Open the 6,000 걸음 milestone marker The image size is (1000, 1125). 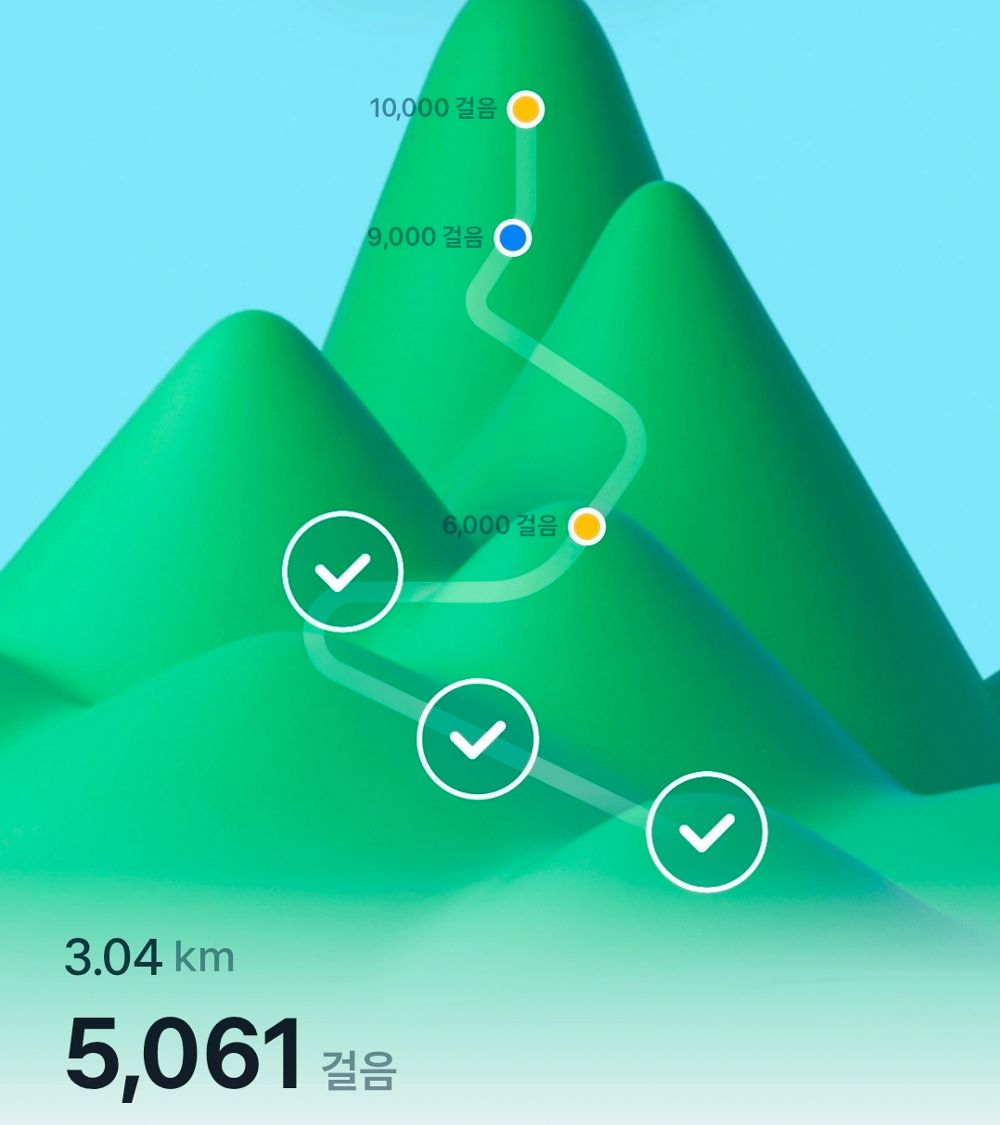tap(587, 526)
